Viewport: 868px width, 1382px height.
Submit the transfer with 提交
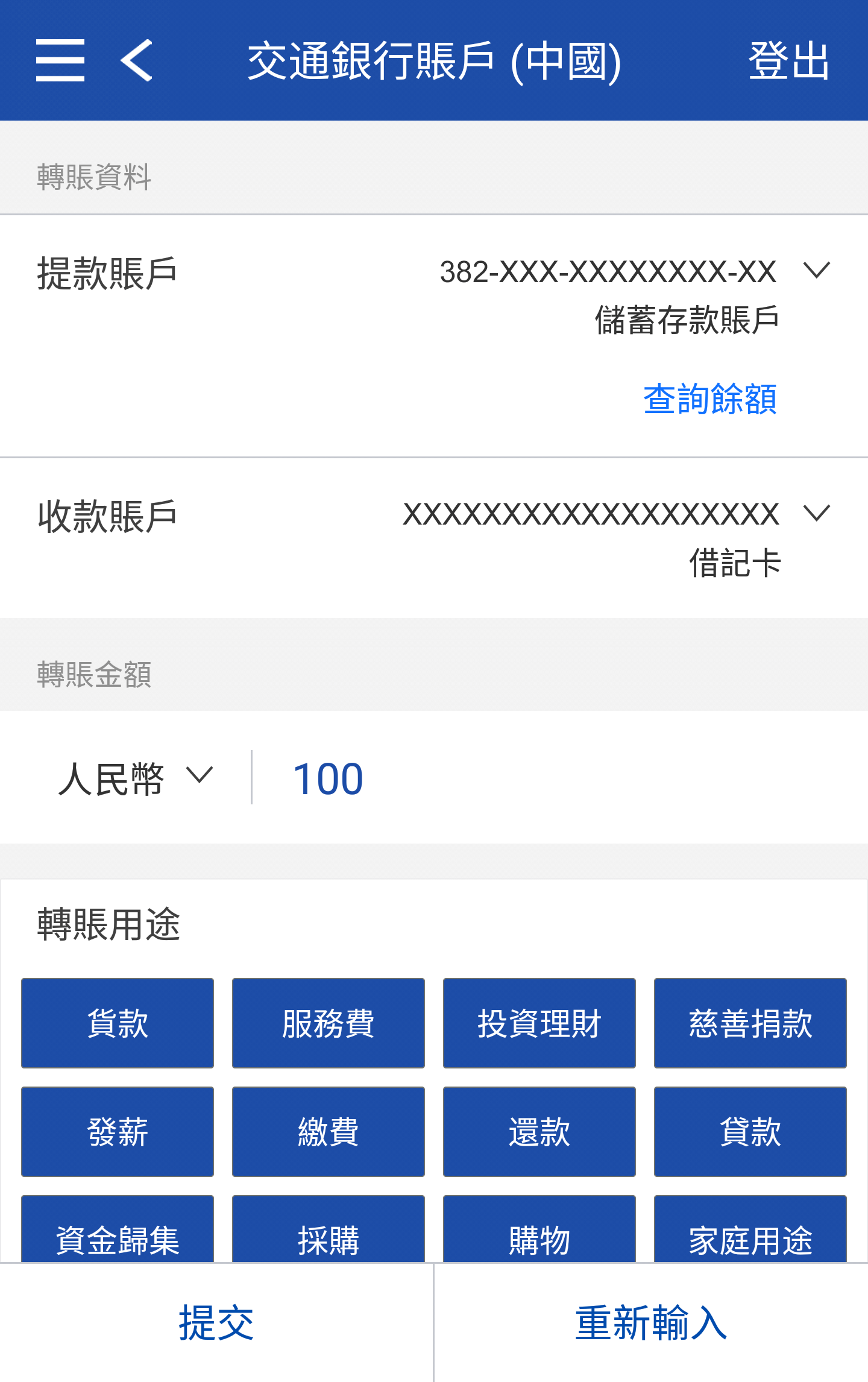(x=216, y=1324)
